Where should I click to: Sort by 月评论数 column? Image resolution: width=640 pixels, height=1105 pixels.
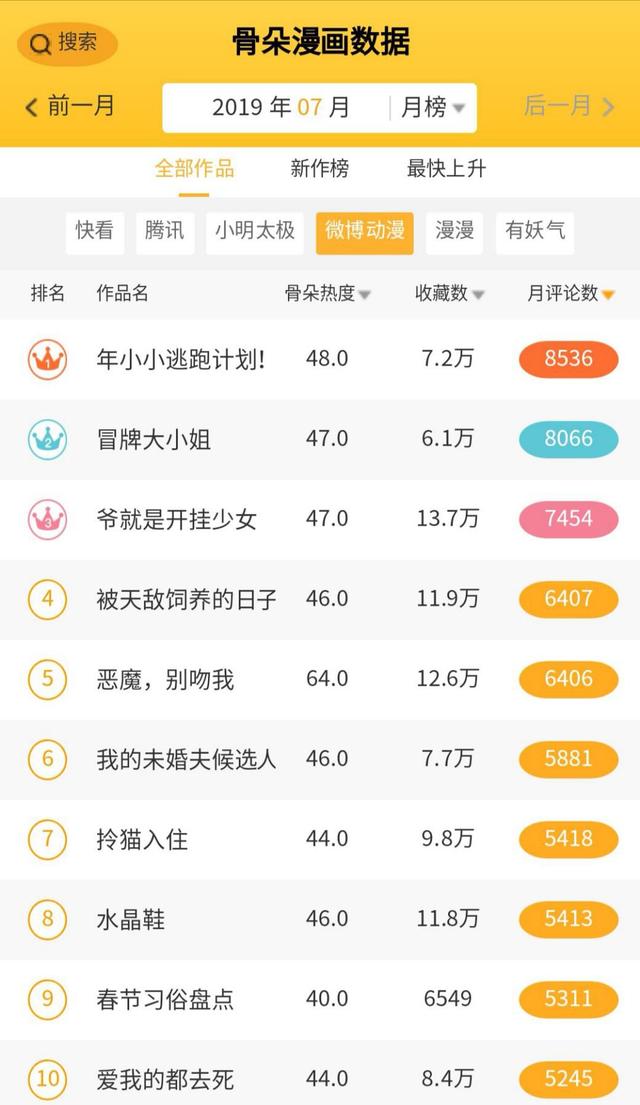[x=571, y=294]
